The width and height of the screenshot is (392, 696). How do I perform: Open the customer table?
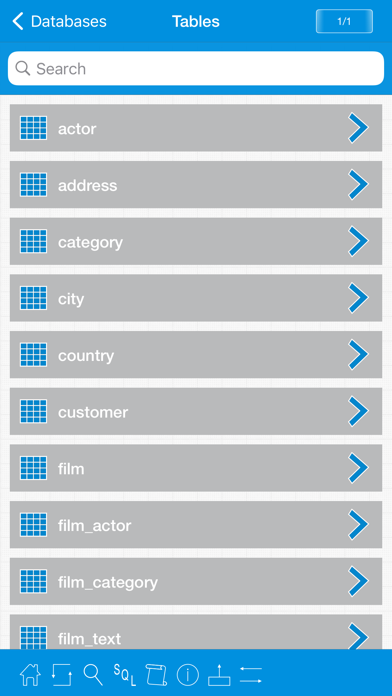(196, 411)
